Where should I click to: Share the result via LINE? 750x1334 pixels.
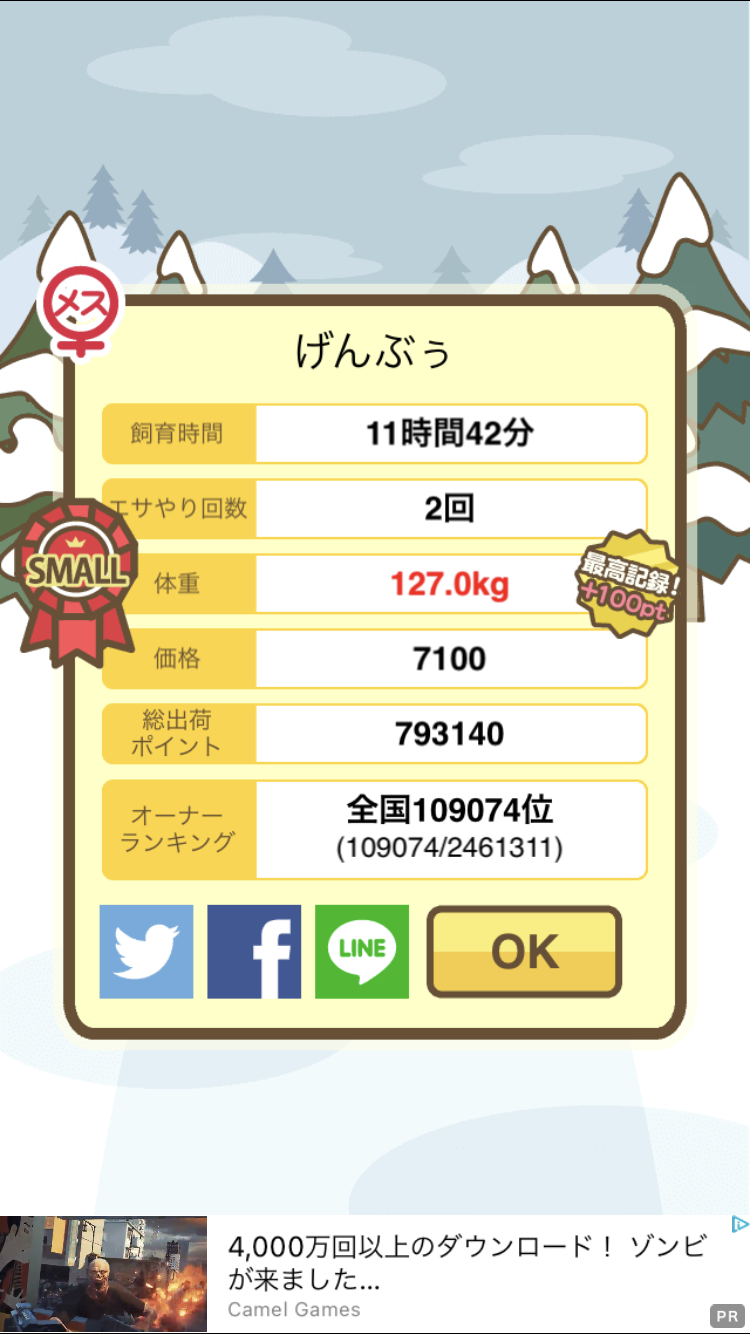(362, 951)
